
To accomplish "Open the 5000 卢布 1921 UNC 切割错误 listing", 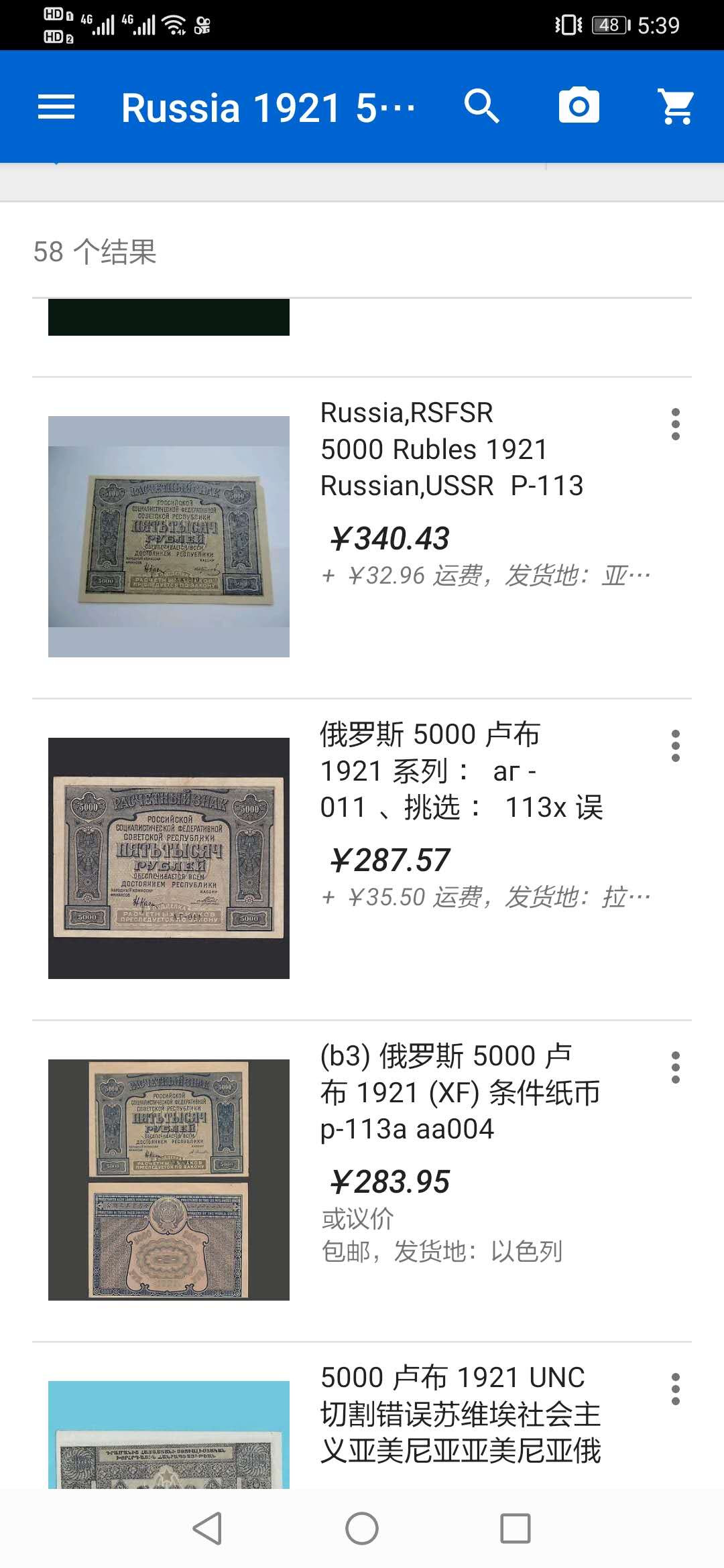I will point(460,1414).
